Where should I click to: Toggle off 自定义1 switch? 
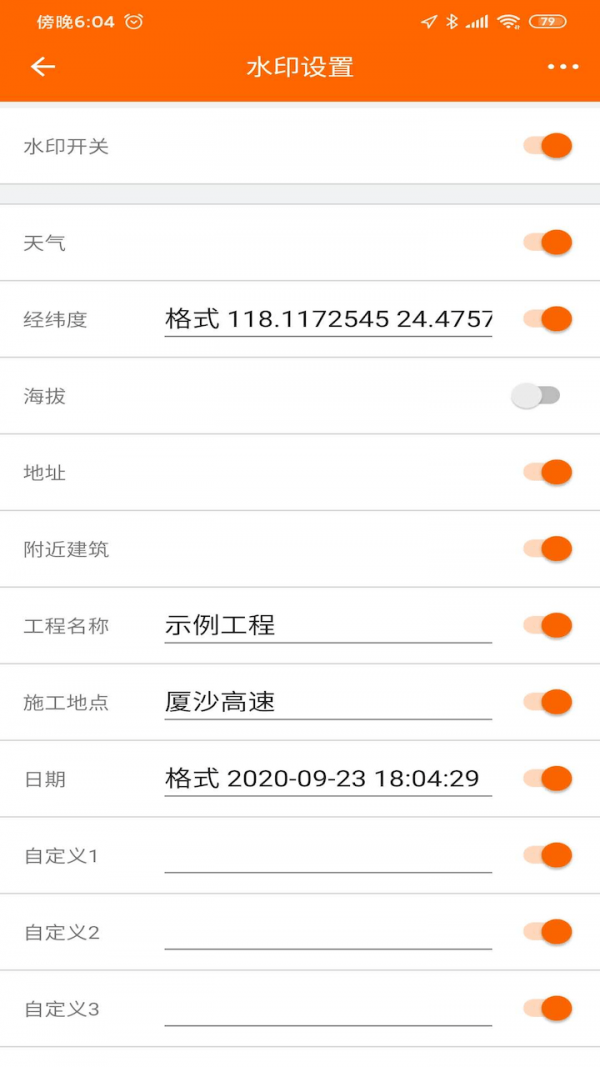tap(548, 856)
